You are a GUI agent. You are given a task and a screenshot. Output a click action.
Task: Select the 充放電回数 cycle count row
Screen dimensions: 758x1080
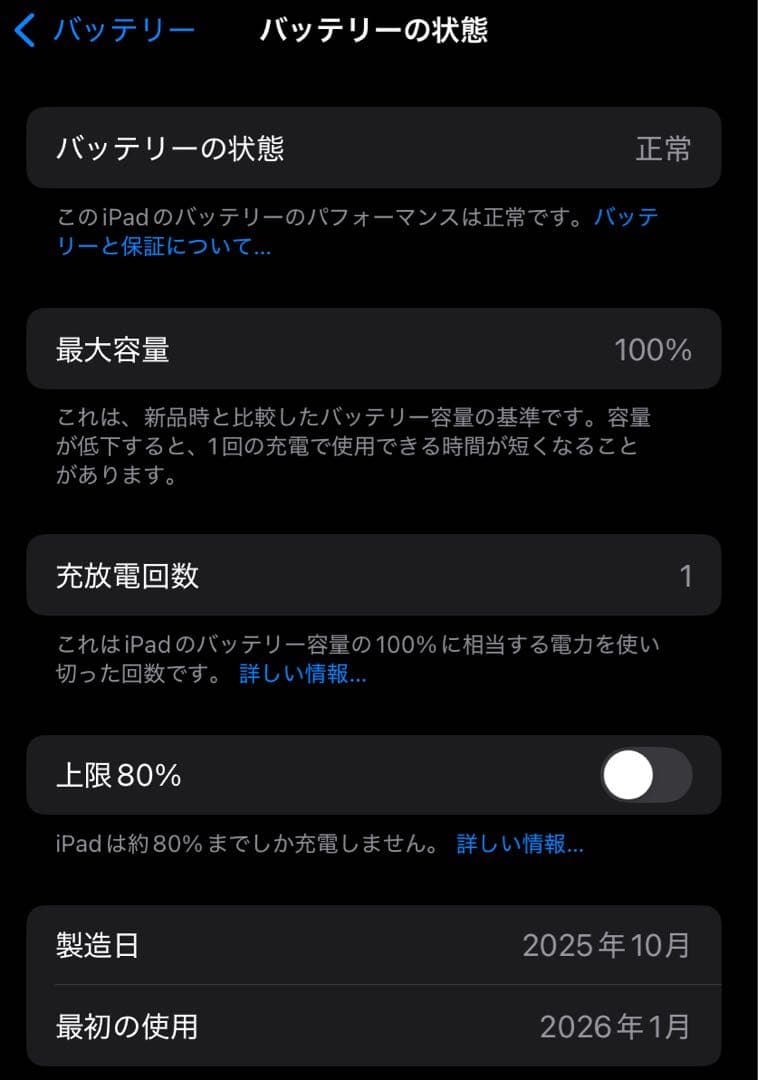click(379, 576)
